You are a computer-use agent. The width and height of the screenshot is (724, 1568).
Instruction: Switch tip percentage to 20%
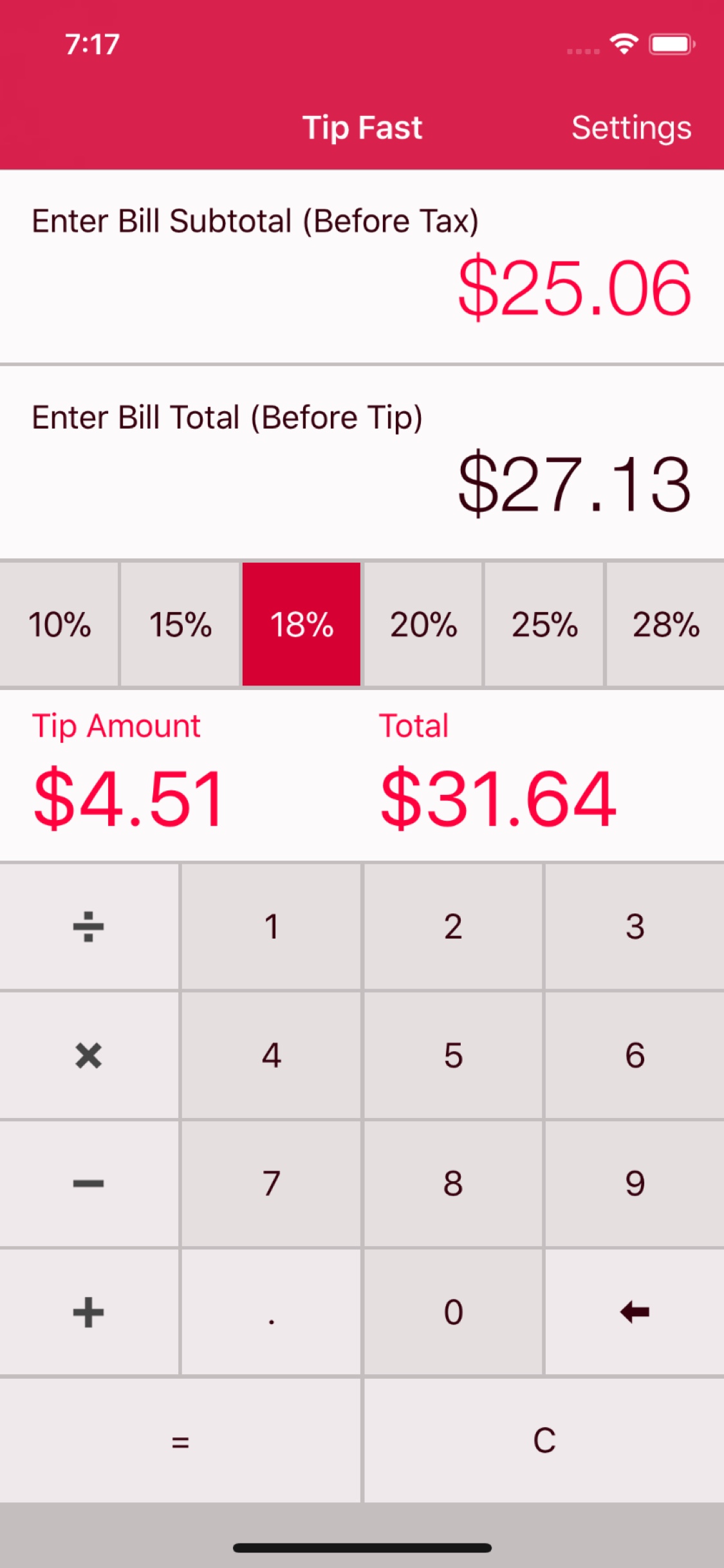tap(423, 624)
